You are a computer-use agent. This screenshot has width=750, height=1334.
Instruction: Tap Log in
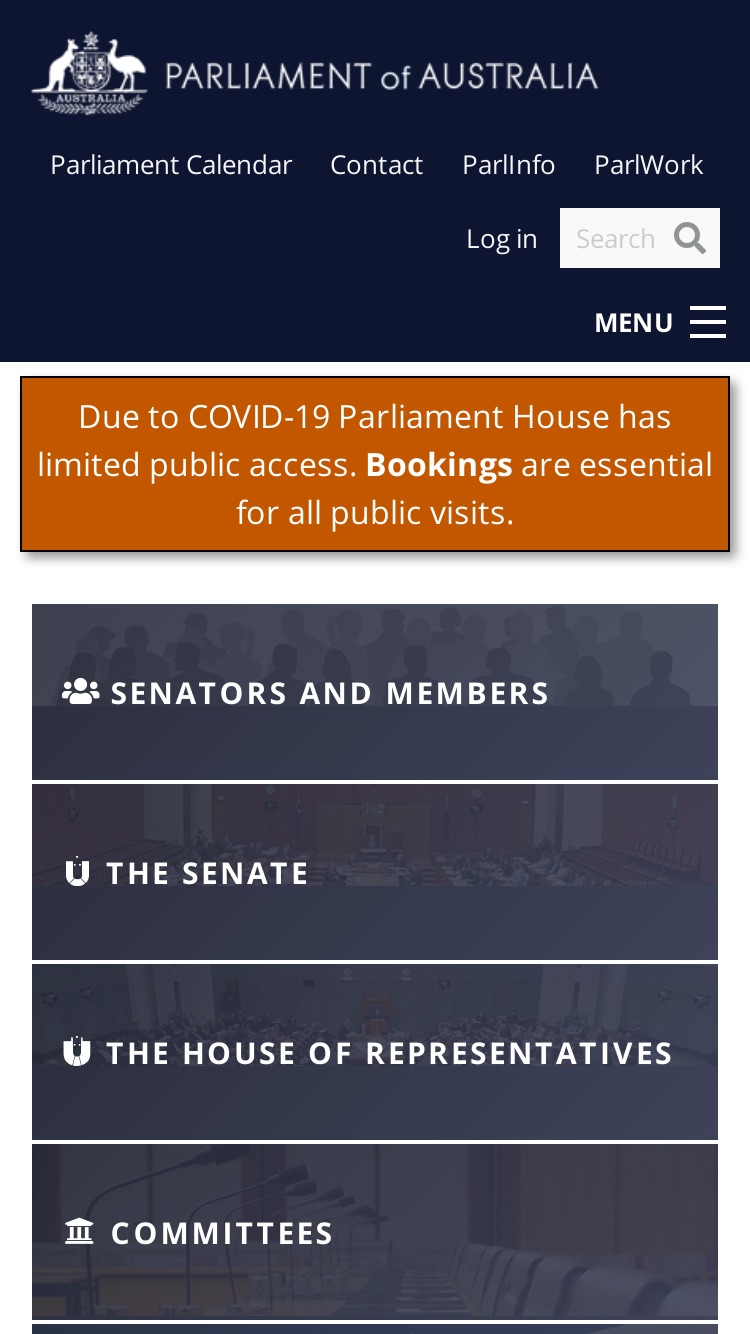pos(502,238)
